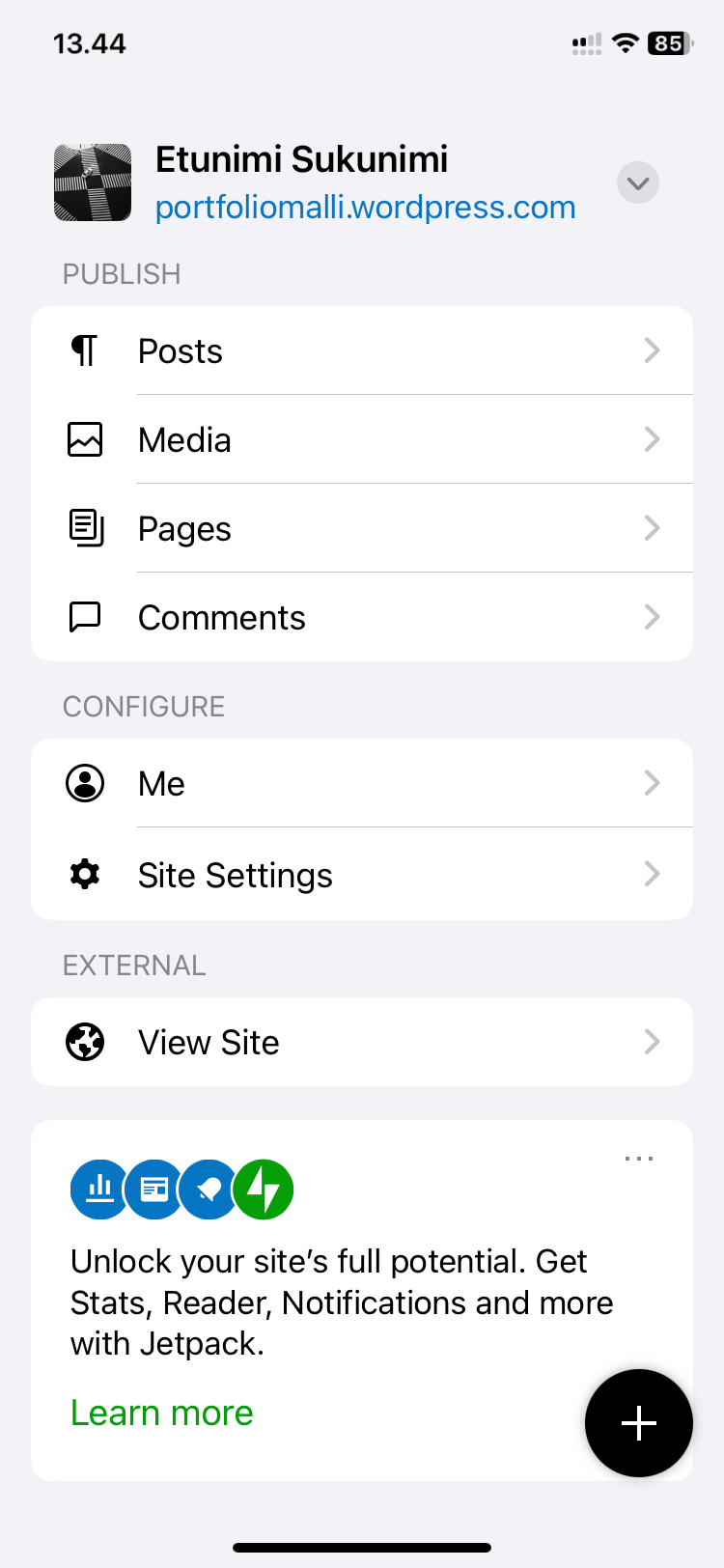Tap View Site to preview the site
The height and width of the screenshot is (1568, 724).
[x=362, y=1042]
